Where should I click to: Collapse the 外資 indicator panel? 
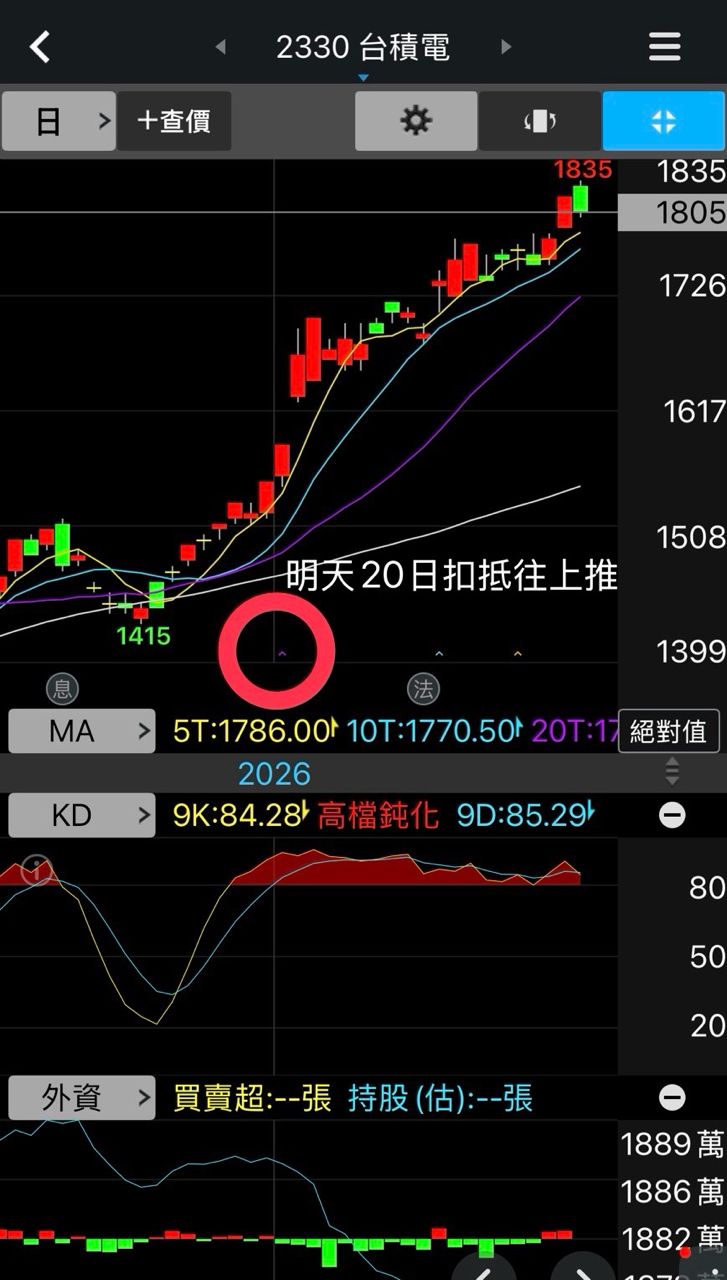[672, 1098]
